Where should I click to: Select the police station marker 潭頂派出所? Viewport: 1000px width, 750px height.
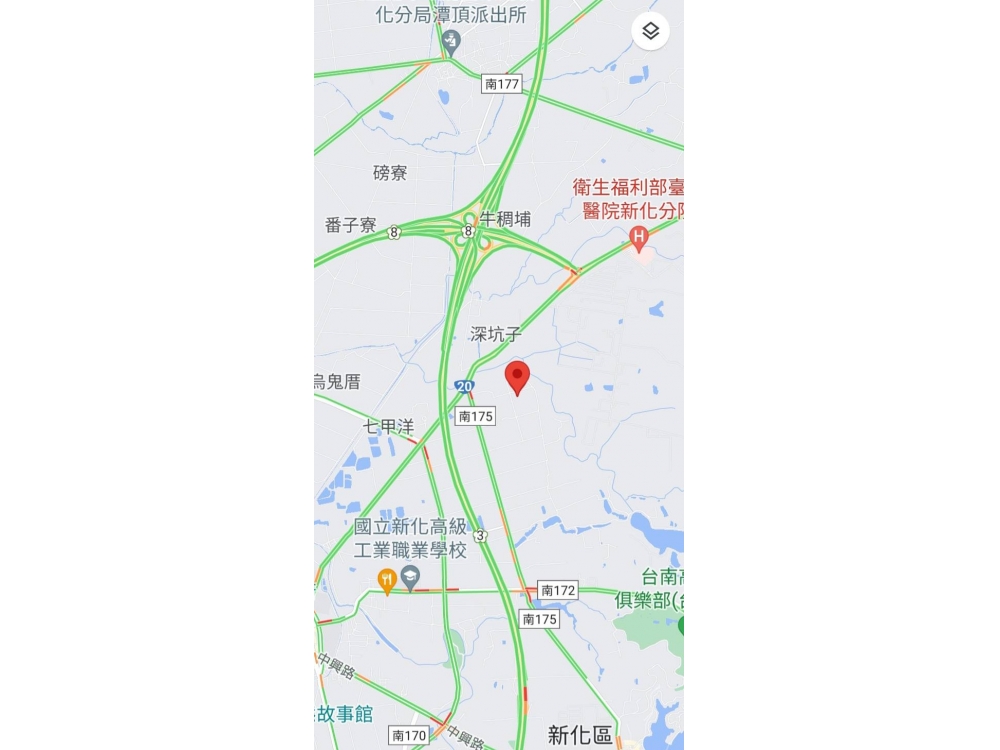(451, 42)
